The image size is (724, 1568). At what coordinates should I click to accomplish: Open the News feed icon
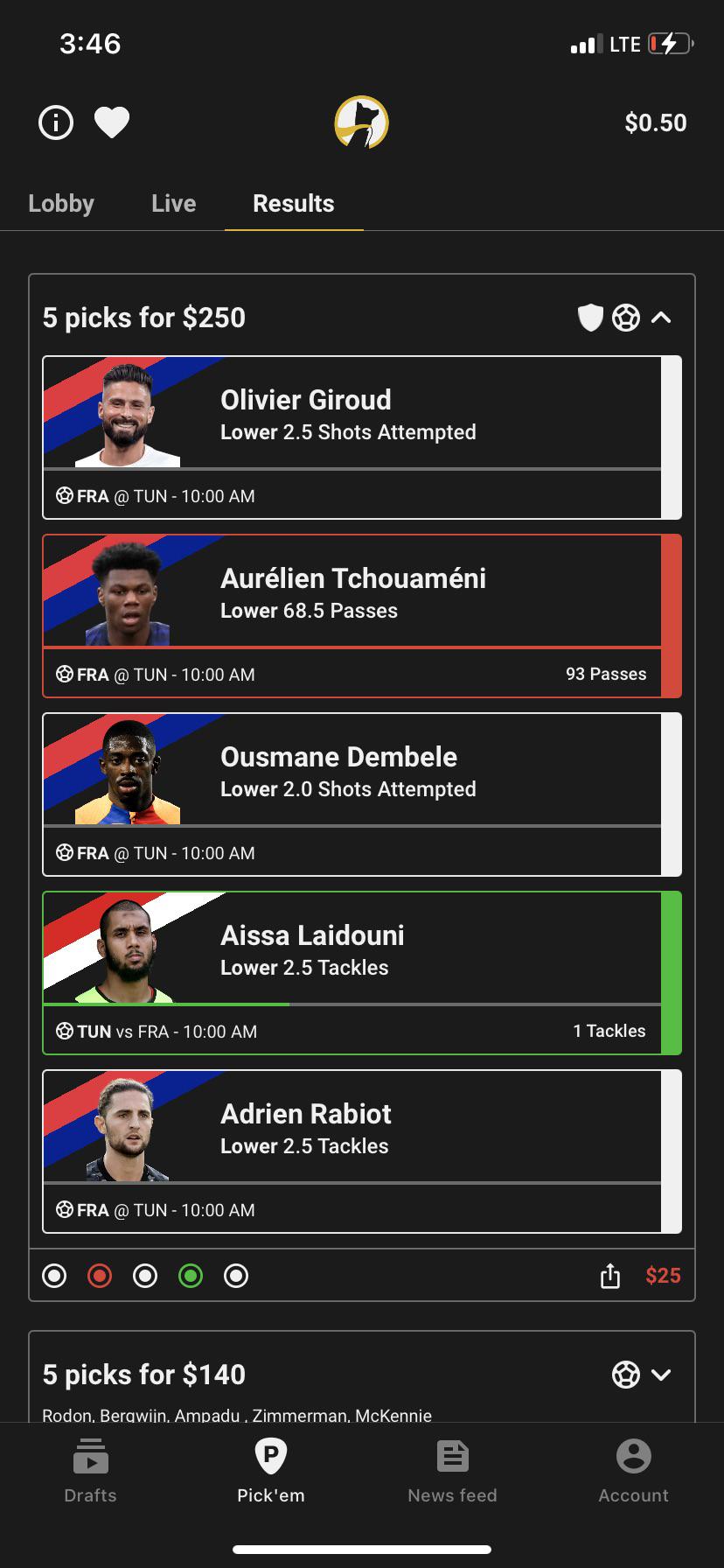click(x=452, y=1455)
